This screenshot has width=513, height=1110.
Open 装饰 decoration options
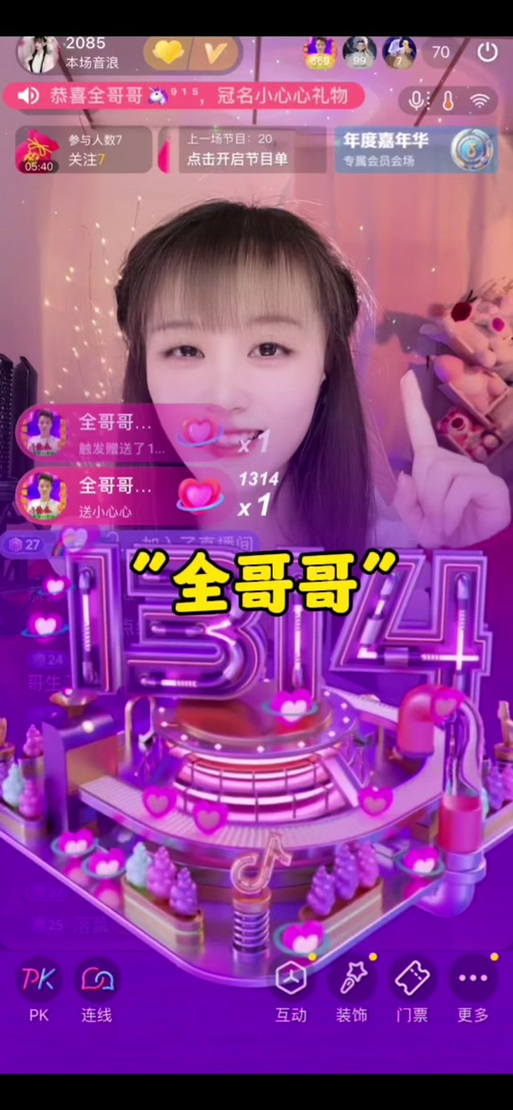pyautogui.click(x=351, y=989)
